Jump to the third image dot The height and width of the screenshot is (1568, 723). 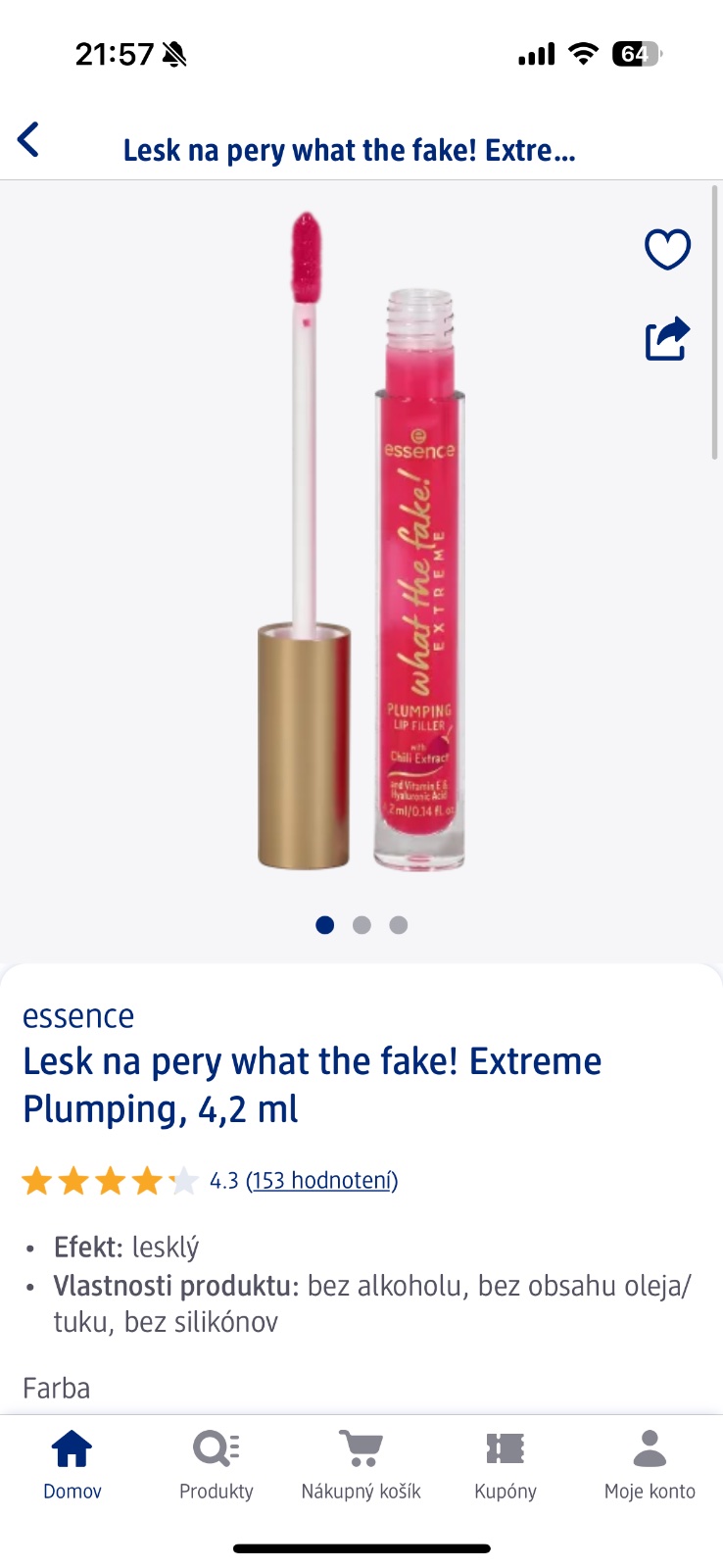pyautogui.click(x=398, y=924)
